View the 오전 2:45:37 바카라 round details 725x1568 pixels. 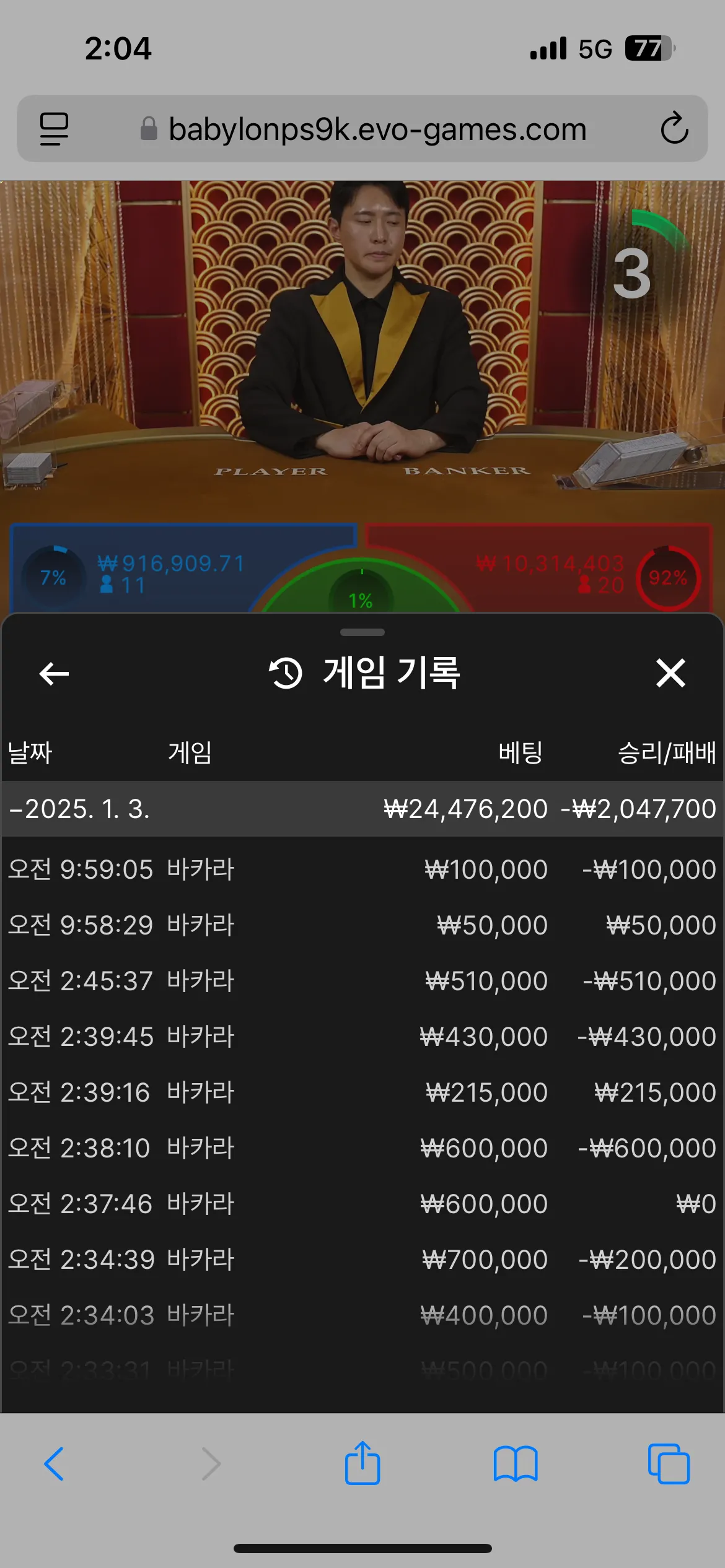(x=362, y=981)
